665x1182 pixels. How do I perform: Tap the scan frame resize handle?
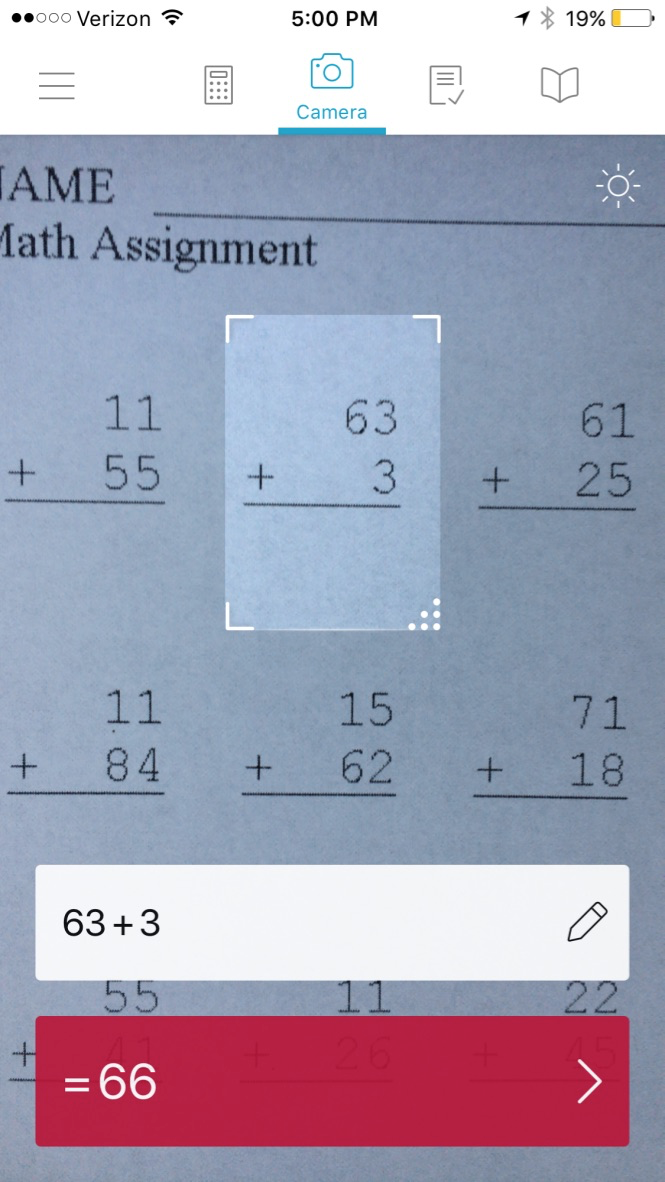pos(426,615)
